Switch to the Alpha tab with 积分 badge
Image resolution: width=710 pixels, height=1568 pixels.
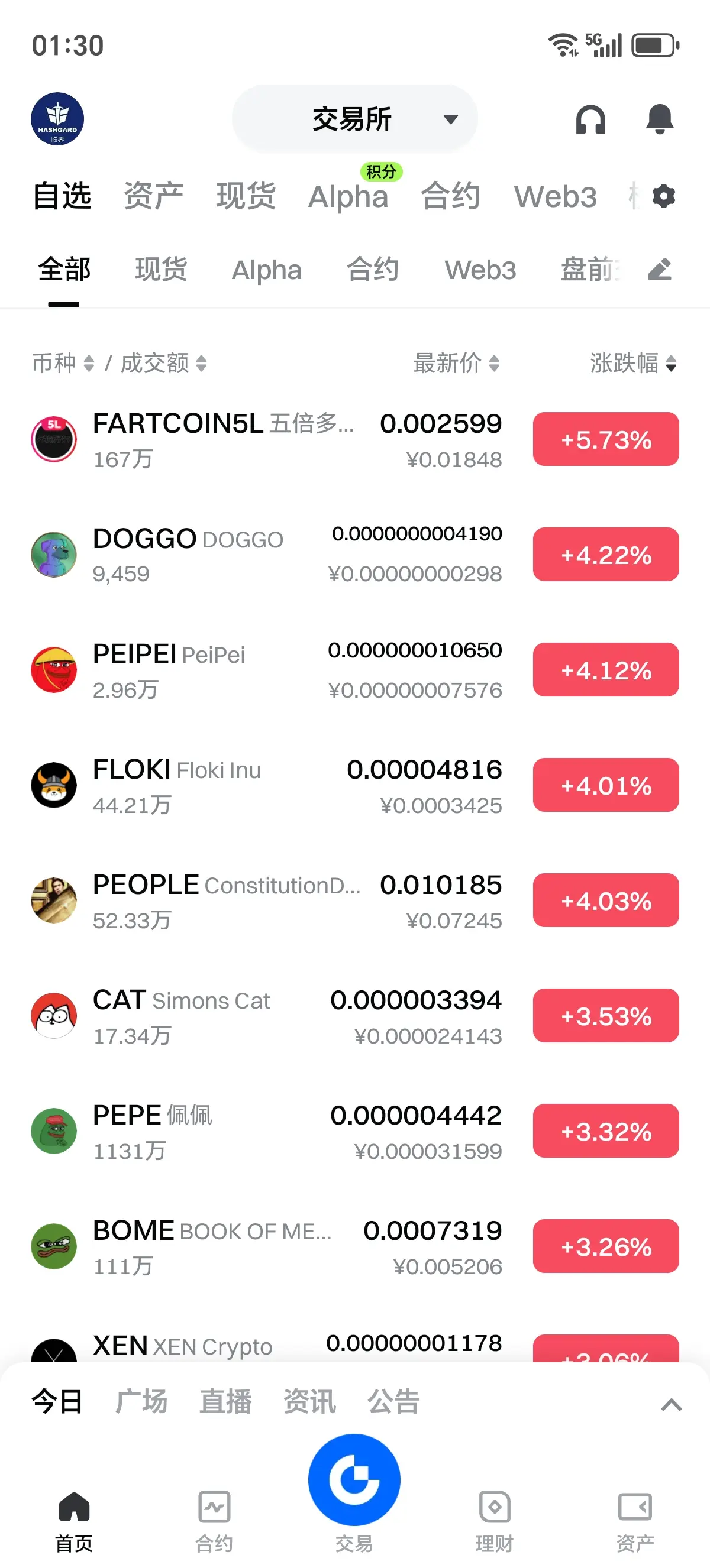coord(348,197)
